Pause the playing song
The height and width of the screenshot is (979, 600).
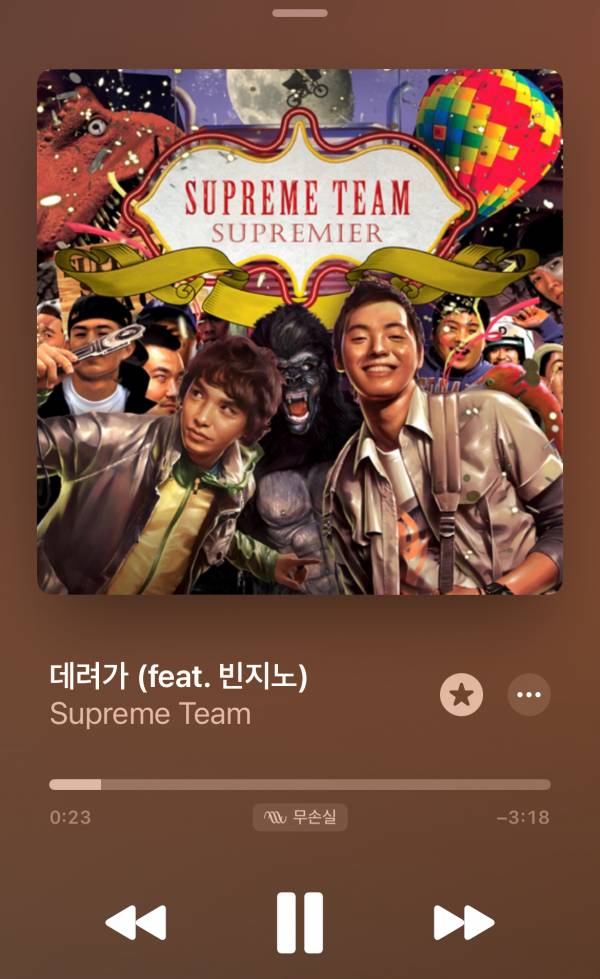tap(300, 922)
